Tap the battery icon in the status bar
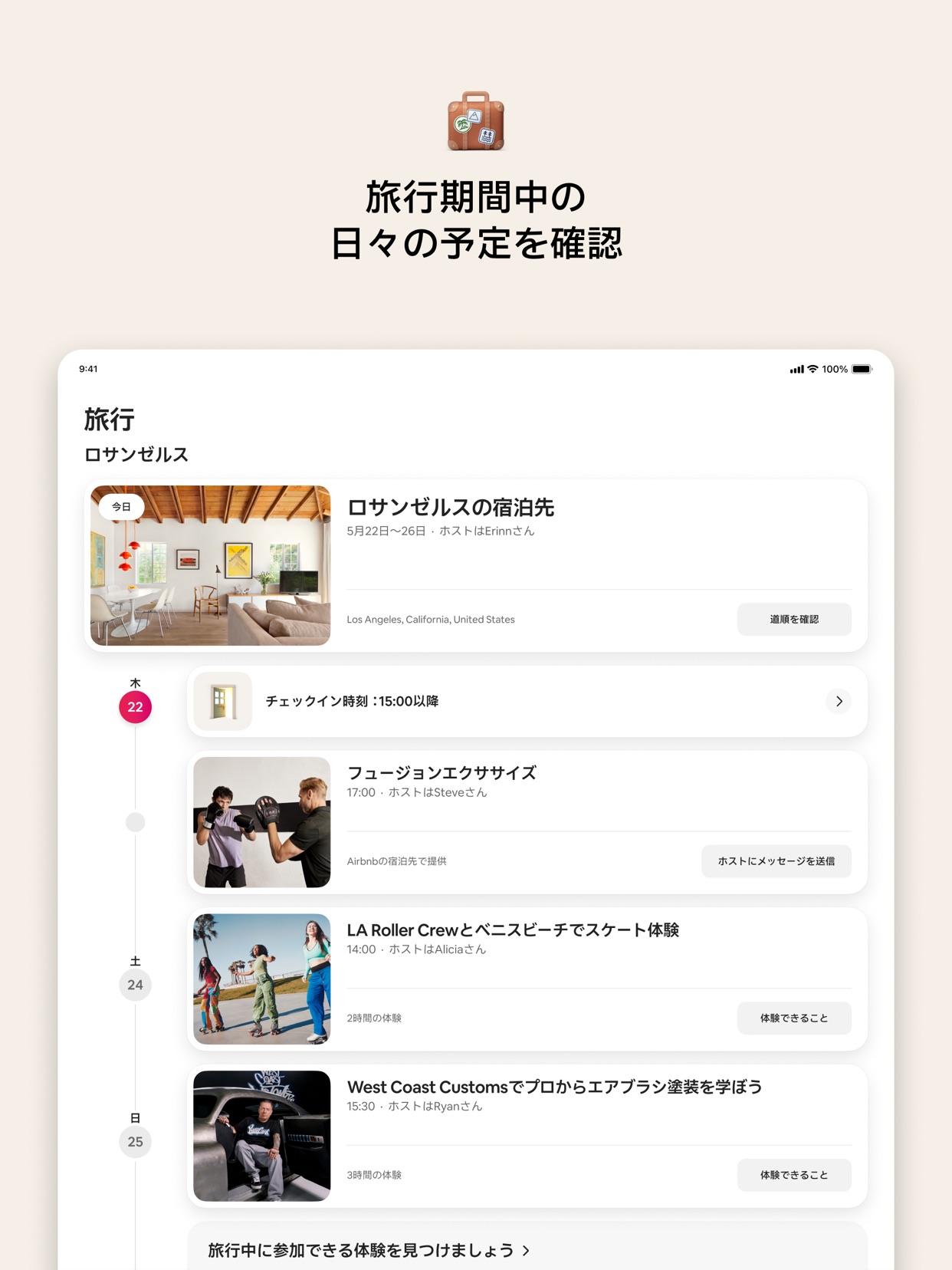 (x=862, y=369)
